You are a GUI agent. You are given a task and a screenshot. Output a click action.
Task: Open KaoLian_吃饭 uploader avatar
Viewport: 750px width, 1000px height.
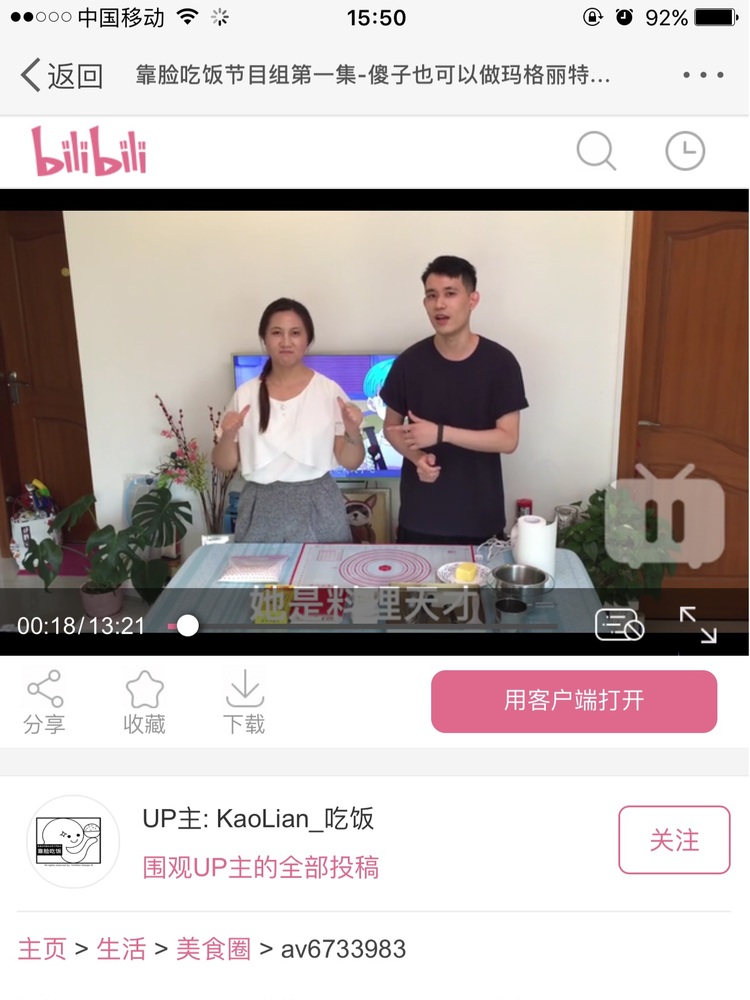coord(72,842)
